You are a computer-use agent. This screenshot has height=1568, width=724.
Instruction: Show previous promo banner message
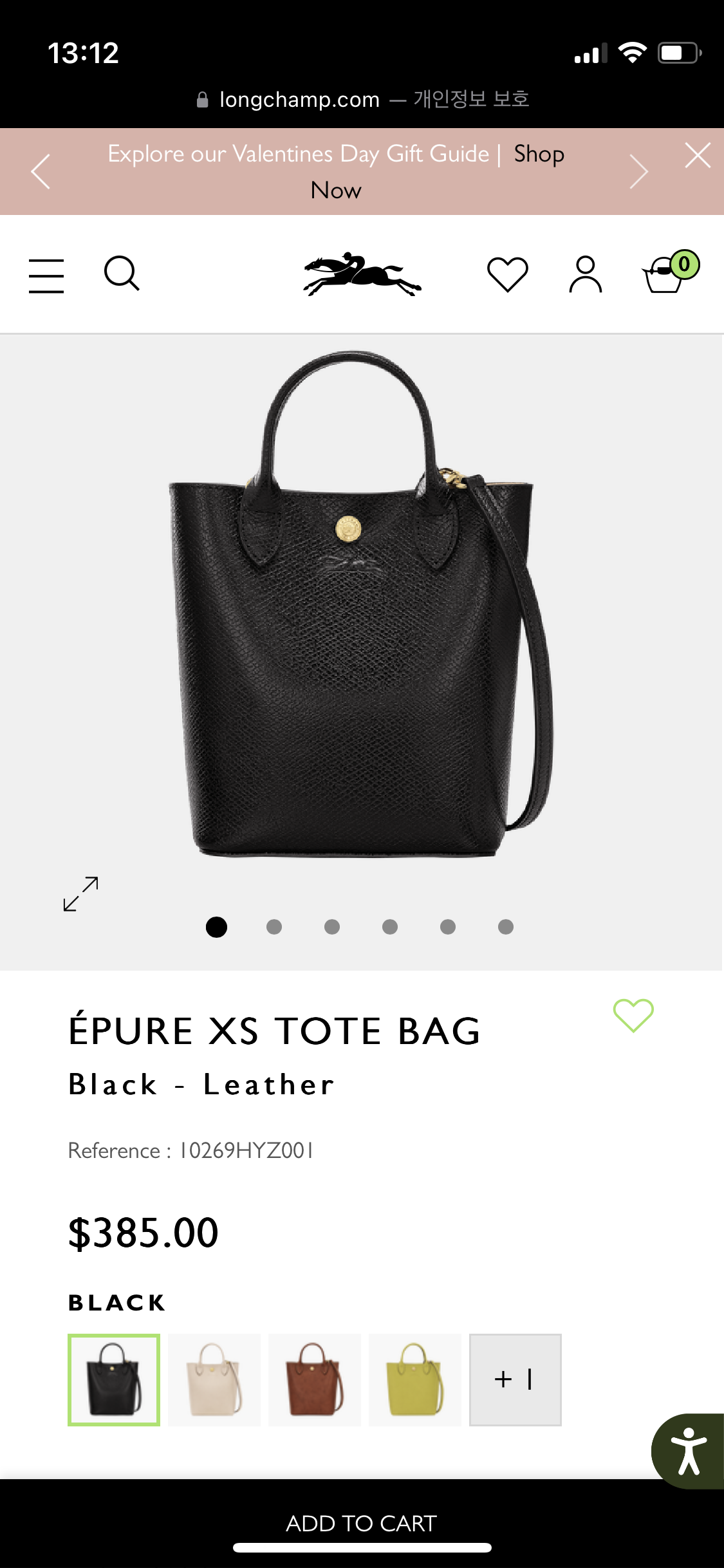[41, 171]
